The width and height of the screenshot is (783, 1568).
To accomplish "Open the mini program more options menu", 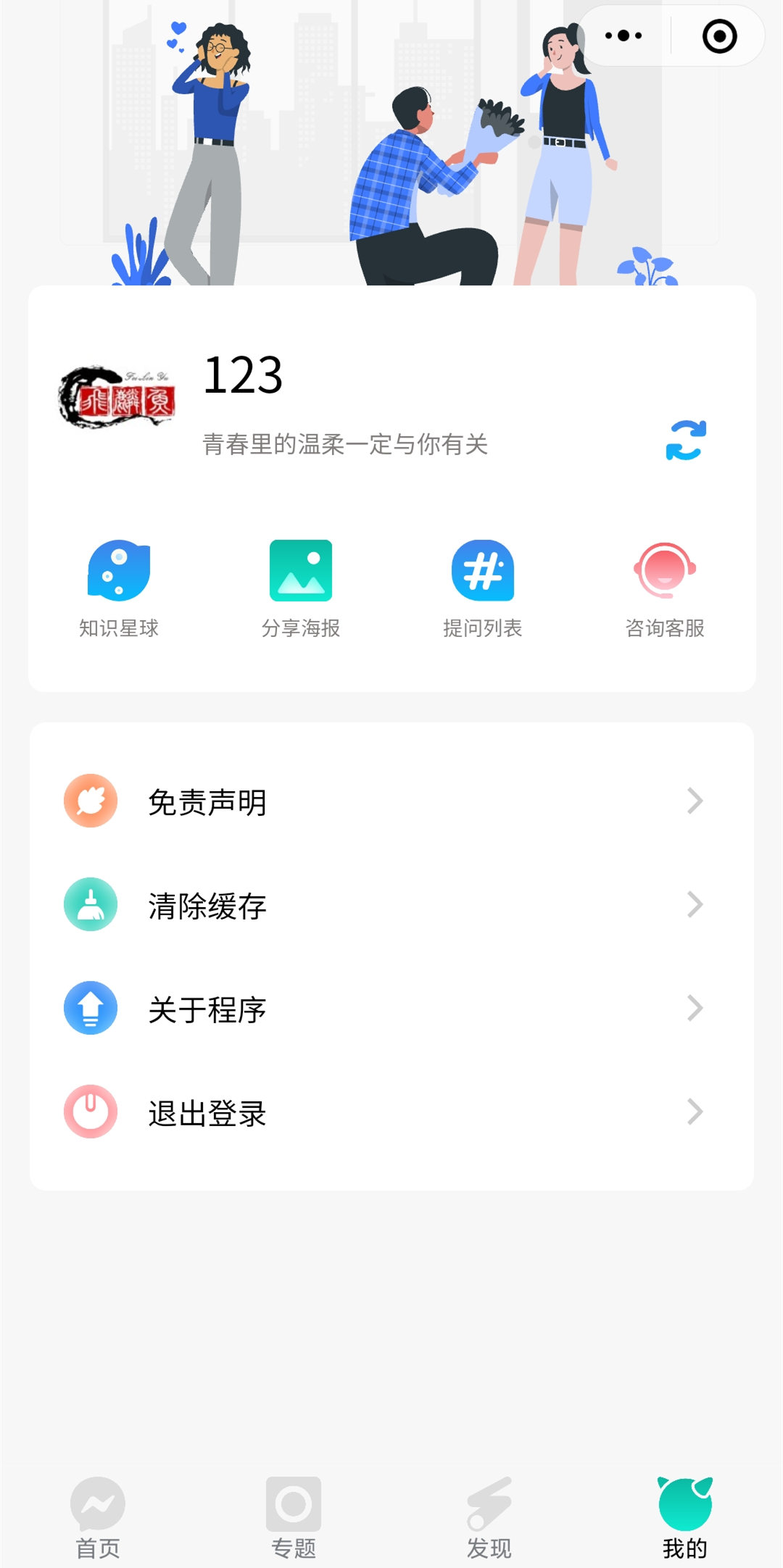I will click(x=623, y=36).
